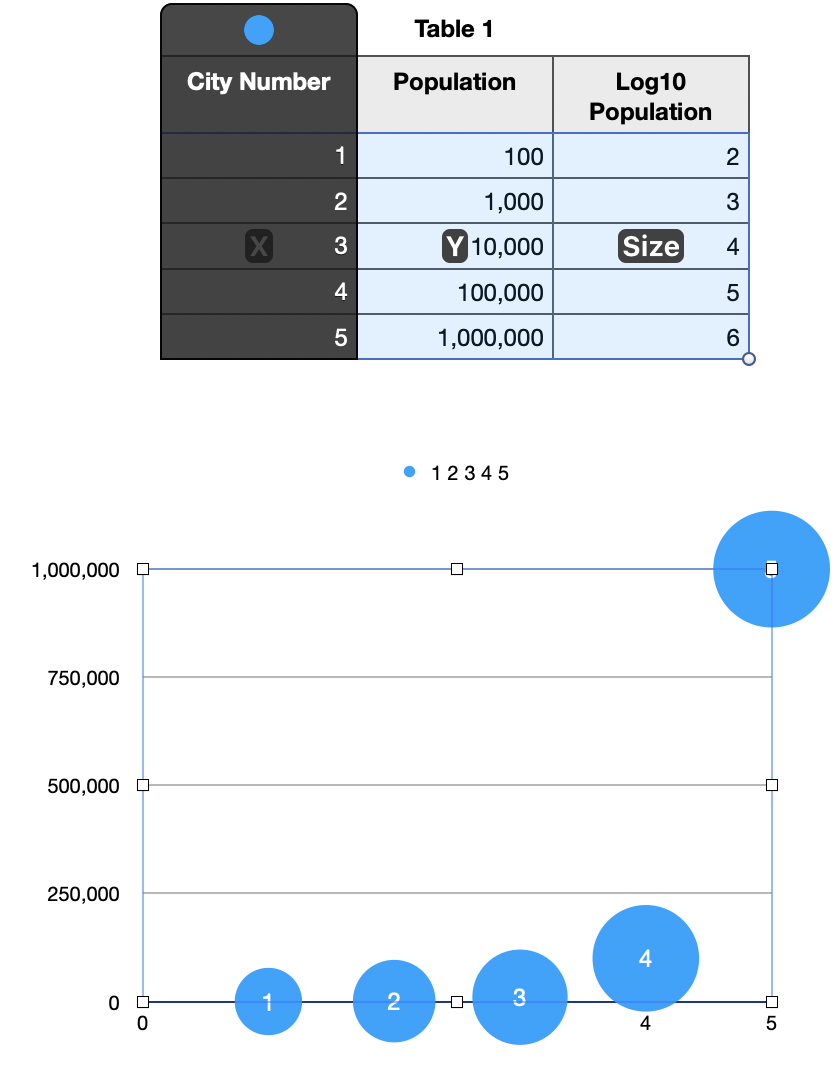This screenshot has width=838, height=1088.
Task: Select the blue-dot series tab above City Number
Action: [259, 30]
